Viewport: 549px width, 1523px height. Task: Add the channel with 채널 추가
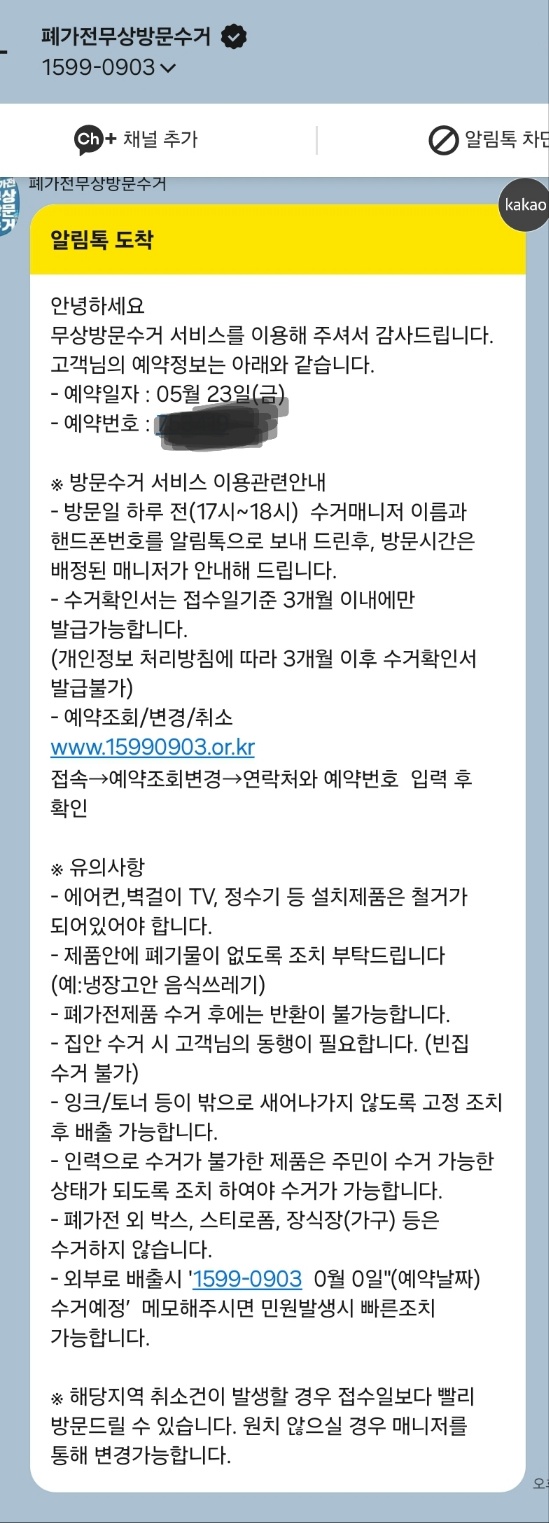coord(135,139)
